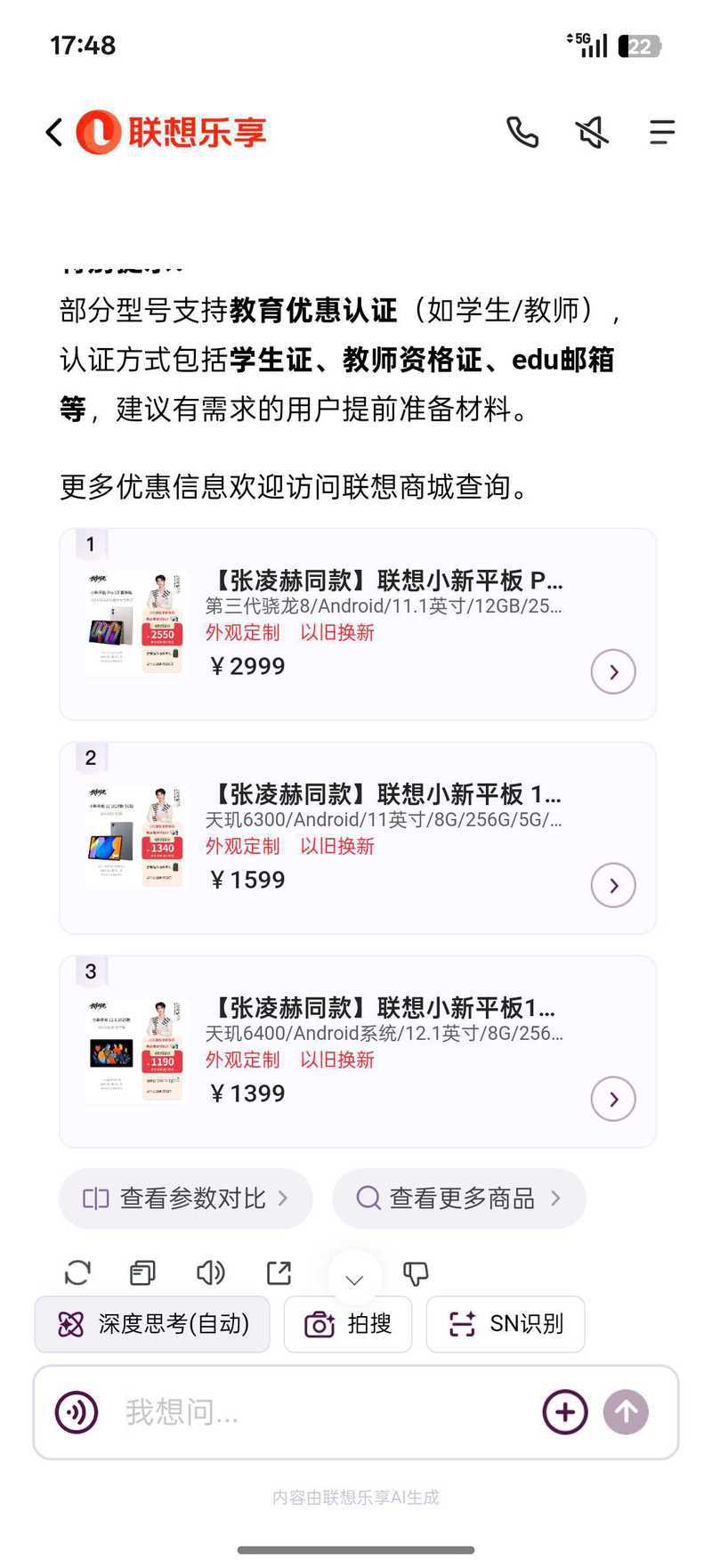Go back using the top-left arrow
The height and width of the screenshot is (1568, 712).
54,133
